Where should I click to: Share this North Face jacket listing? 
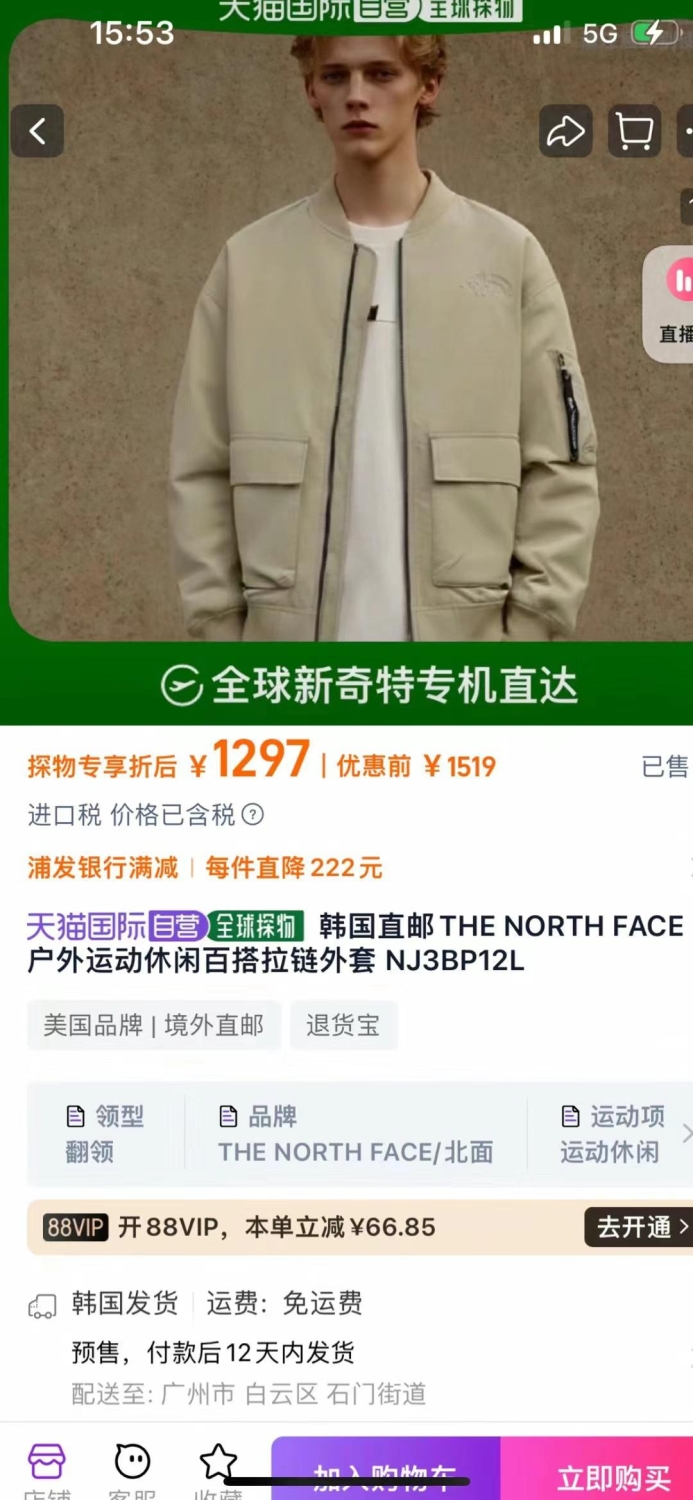[565, 131]
